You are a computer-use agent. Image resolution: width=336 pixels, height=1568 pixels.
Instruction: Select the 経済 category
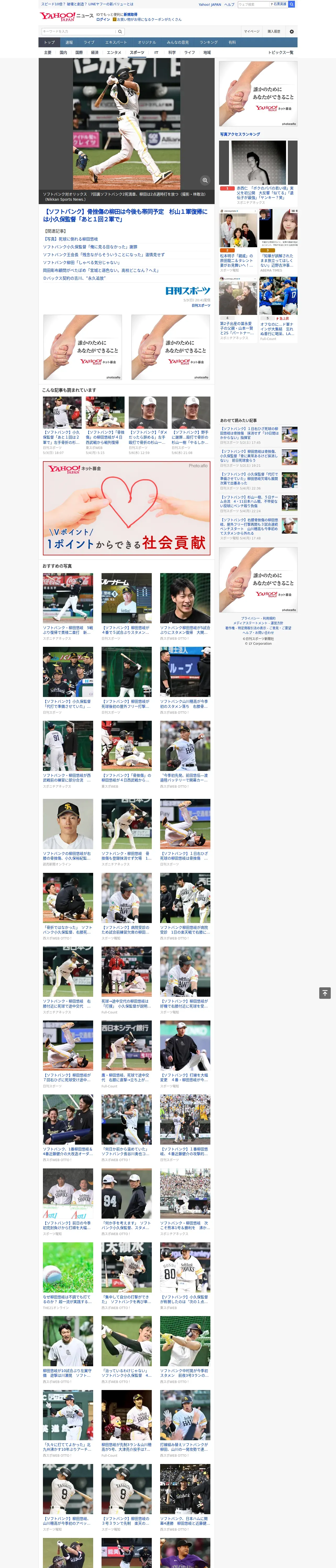tap(94, 52)
